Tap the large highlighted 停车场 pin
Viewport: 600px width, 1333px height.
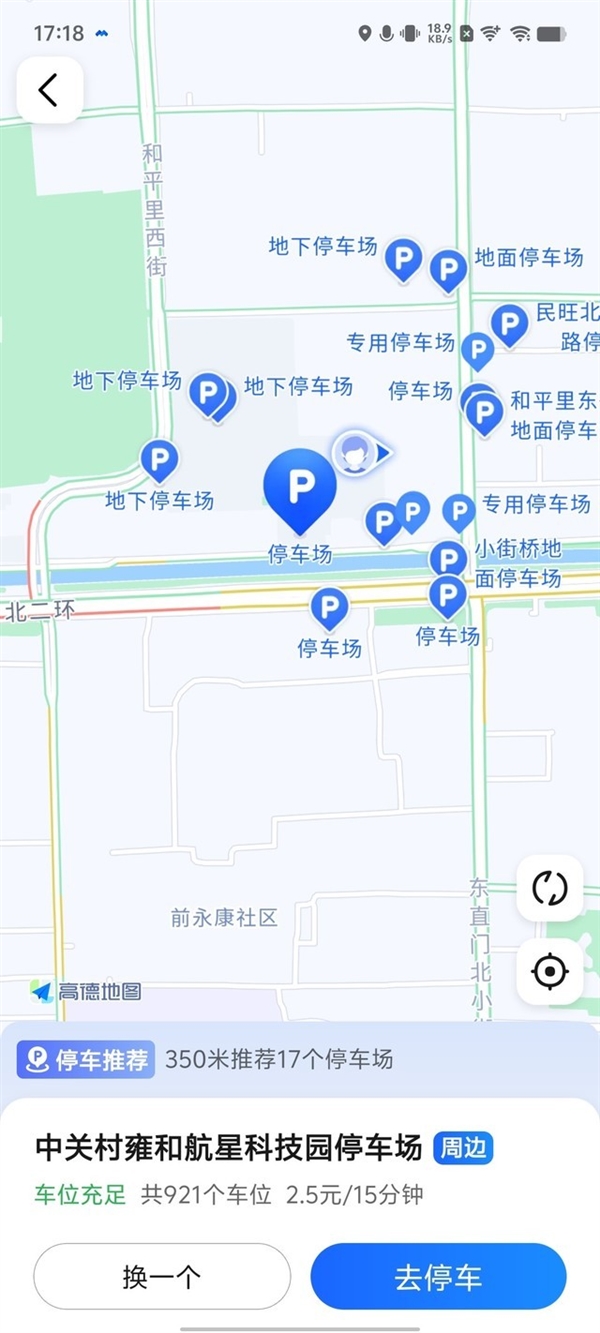pyautogui.click(x=299, y=487)
